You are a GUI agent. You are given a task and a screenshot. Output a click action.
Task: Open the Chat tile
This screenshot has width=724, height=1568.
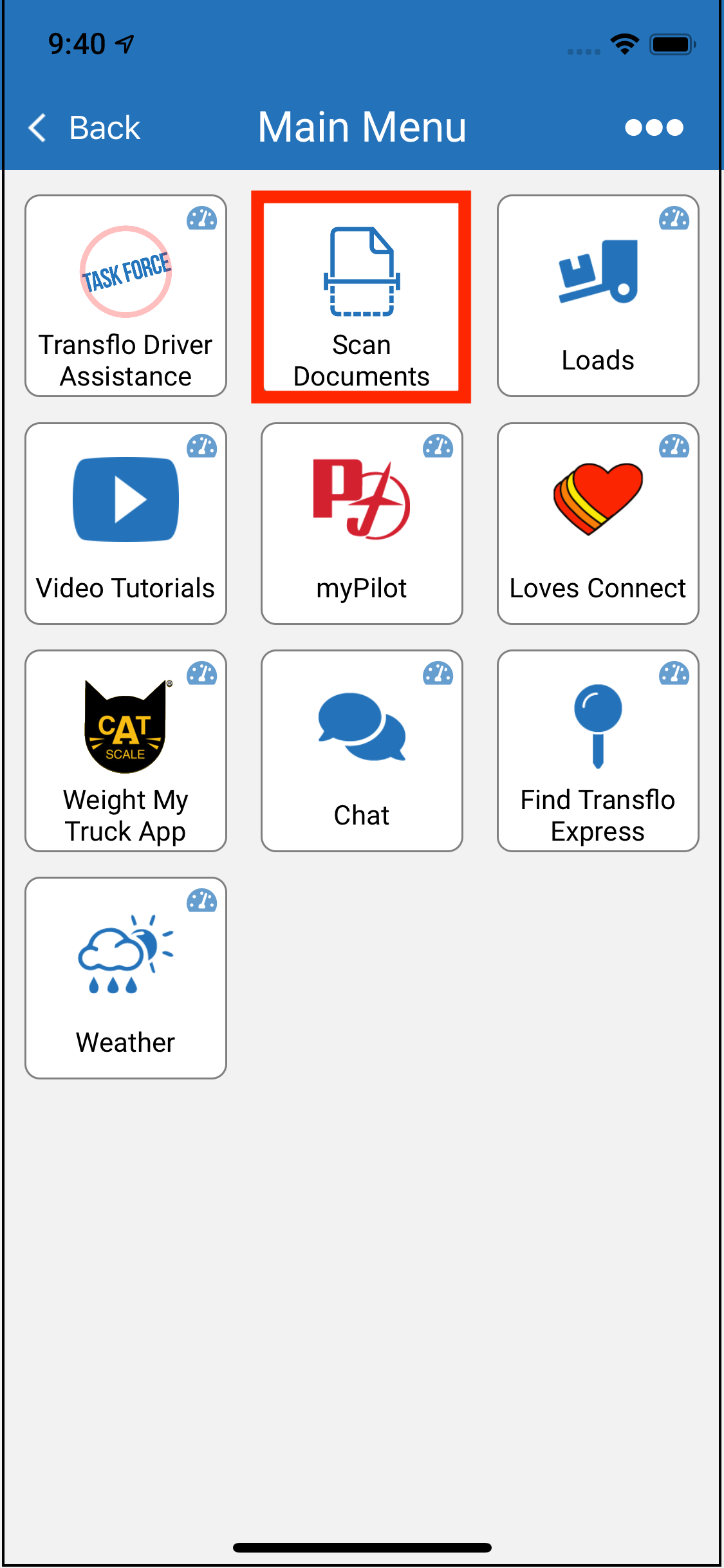362,751
